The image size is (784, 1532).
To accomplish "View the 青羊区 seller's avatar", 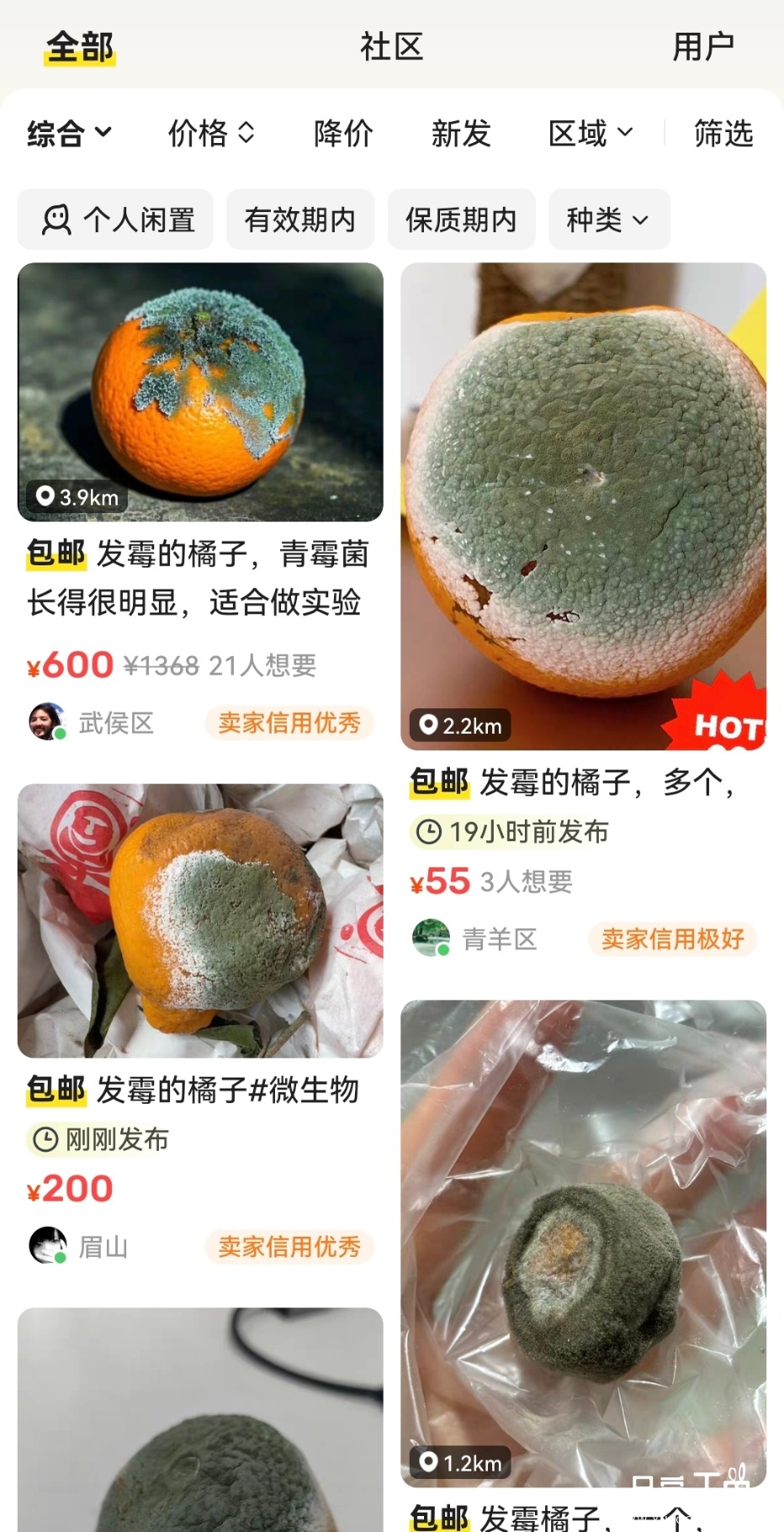I will click(x=431, y=938).
